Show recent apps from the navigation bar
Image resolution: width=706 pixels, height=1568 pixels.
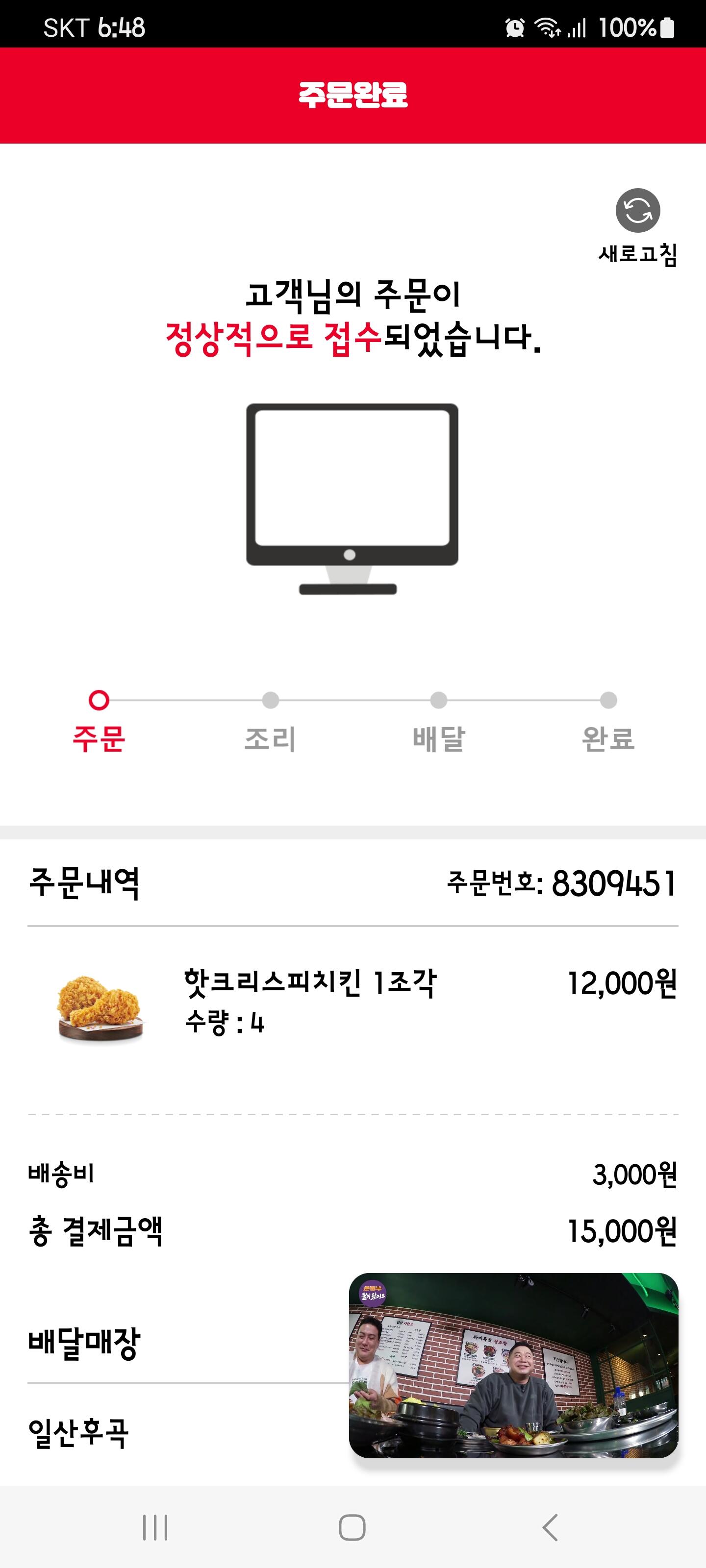pyautogui.click(x=155, y=1527)
